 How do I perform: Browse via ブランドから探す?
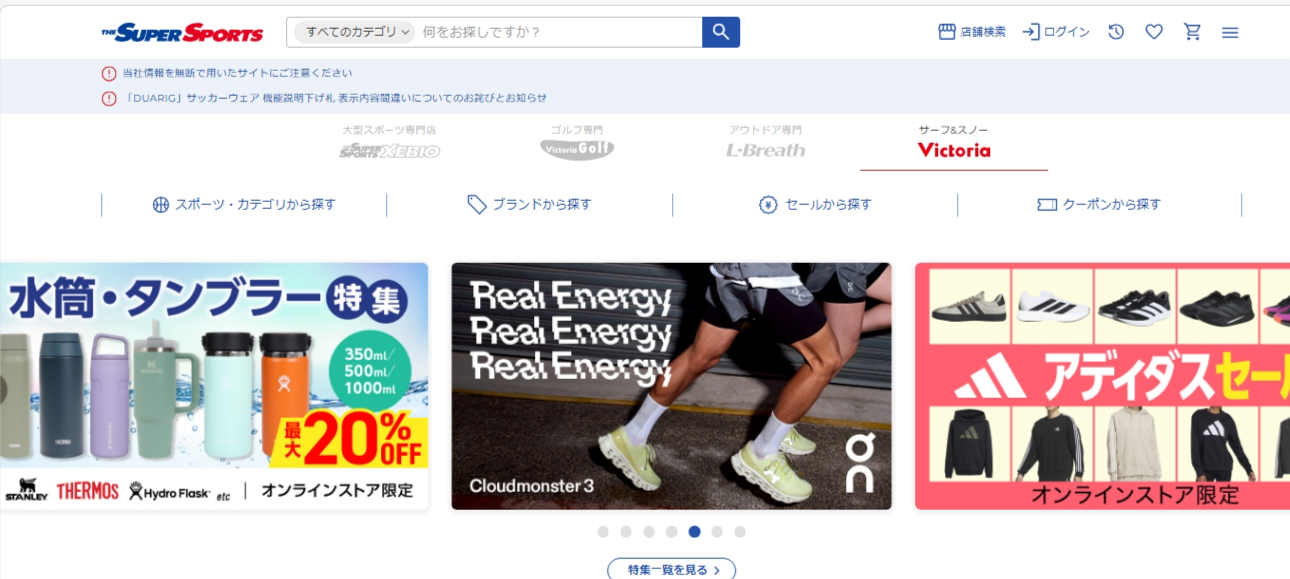530,204
